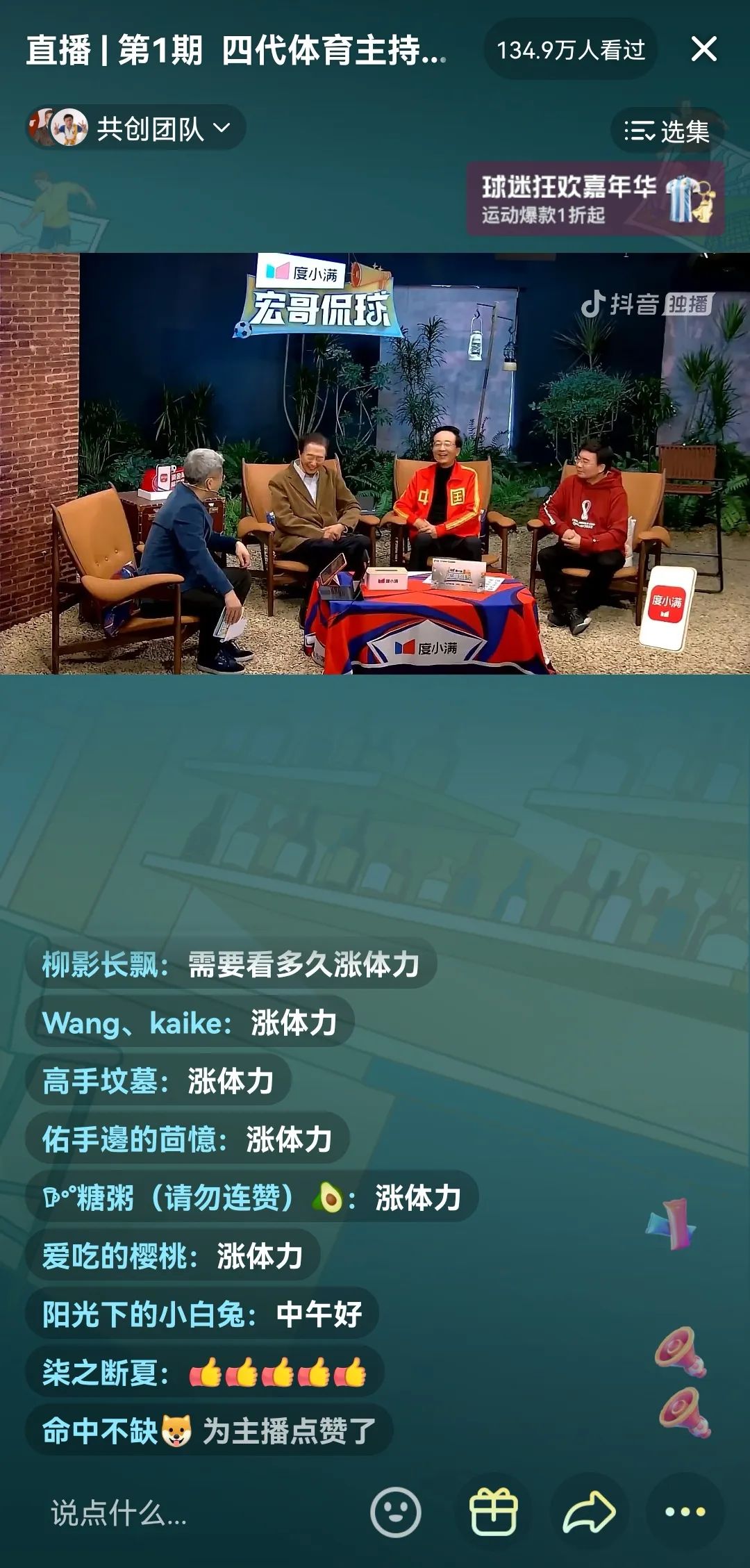Send a gift with the gift icon
The image size is (750, 1568).
(x=494, y=1512)
